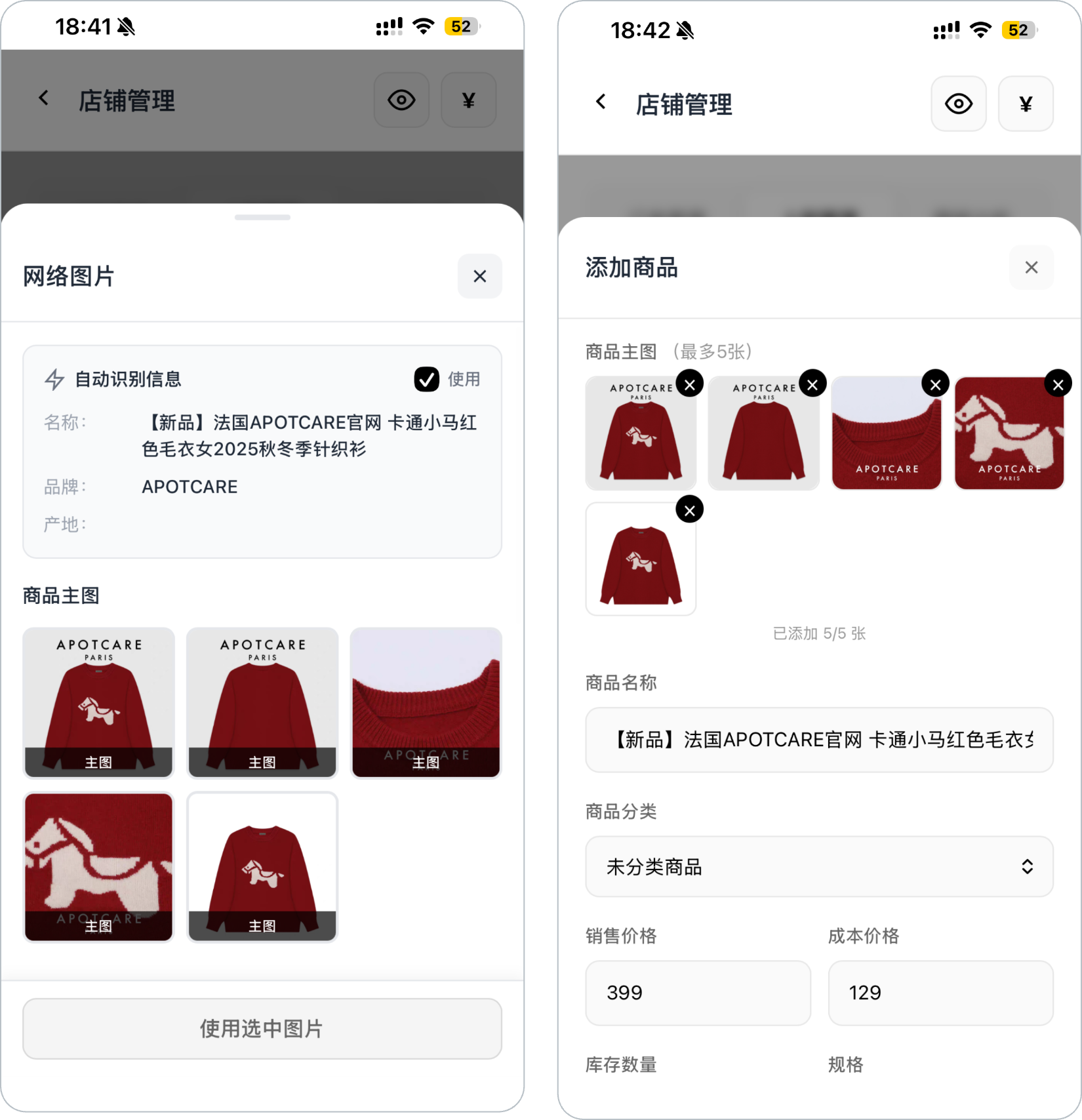
Task: Go back from 店铺管理 on the 18:42 screen
Action: pos(601,102)
